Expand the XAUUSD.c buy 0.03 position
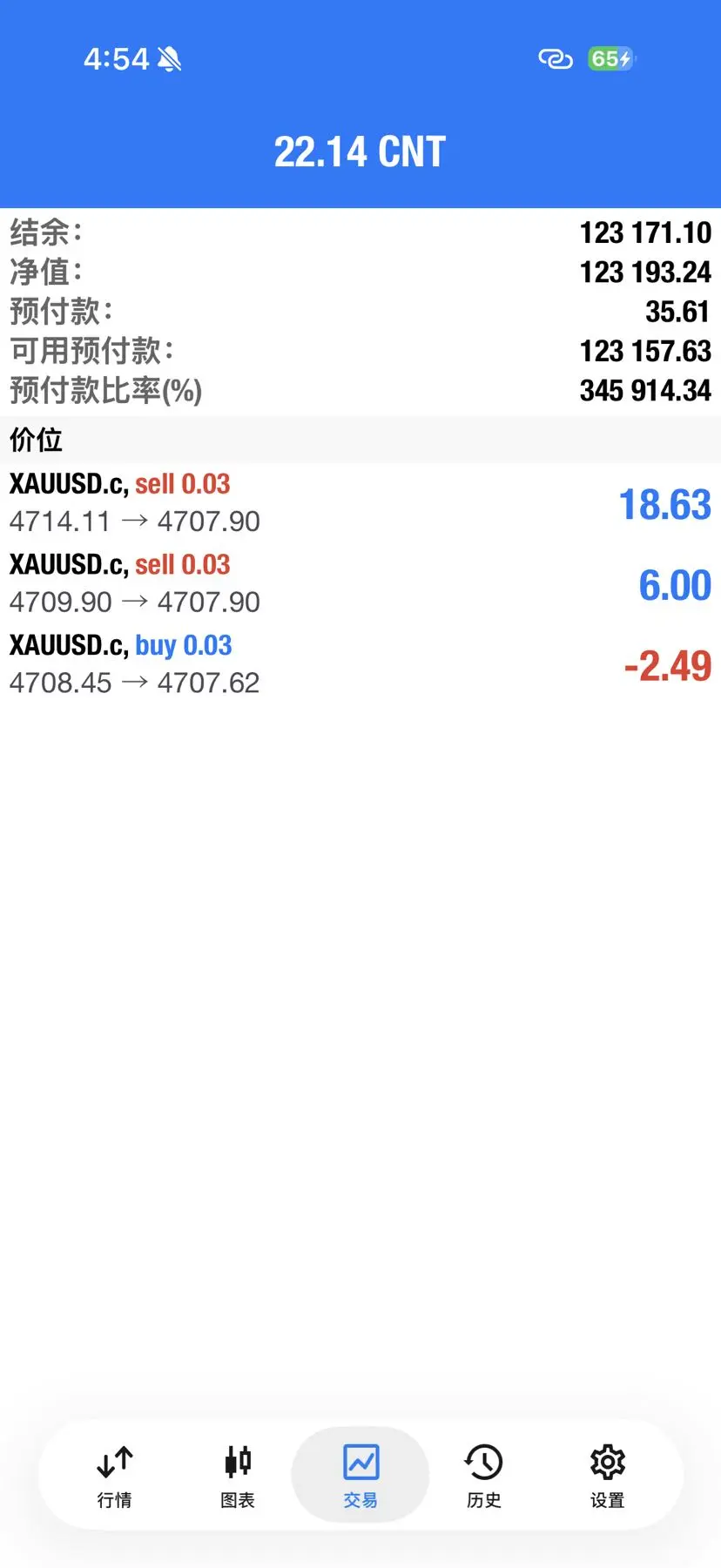Viewport: 721px width, 1568px height. [x=360, y=664]
